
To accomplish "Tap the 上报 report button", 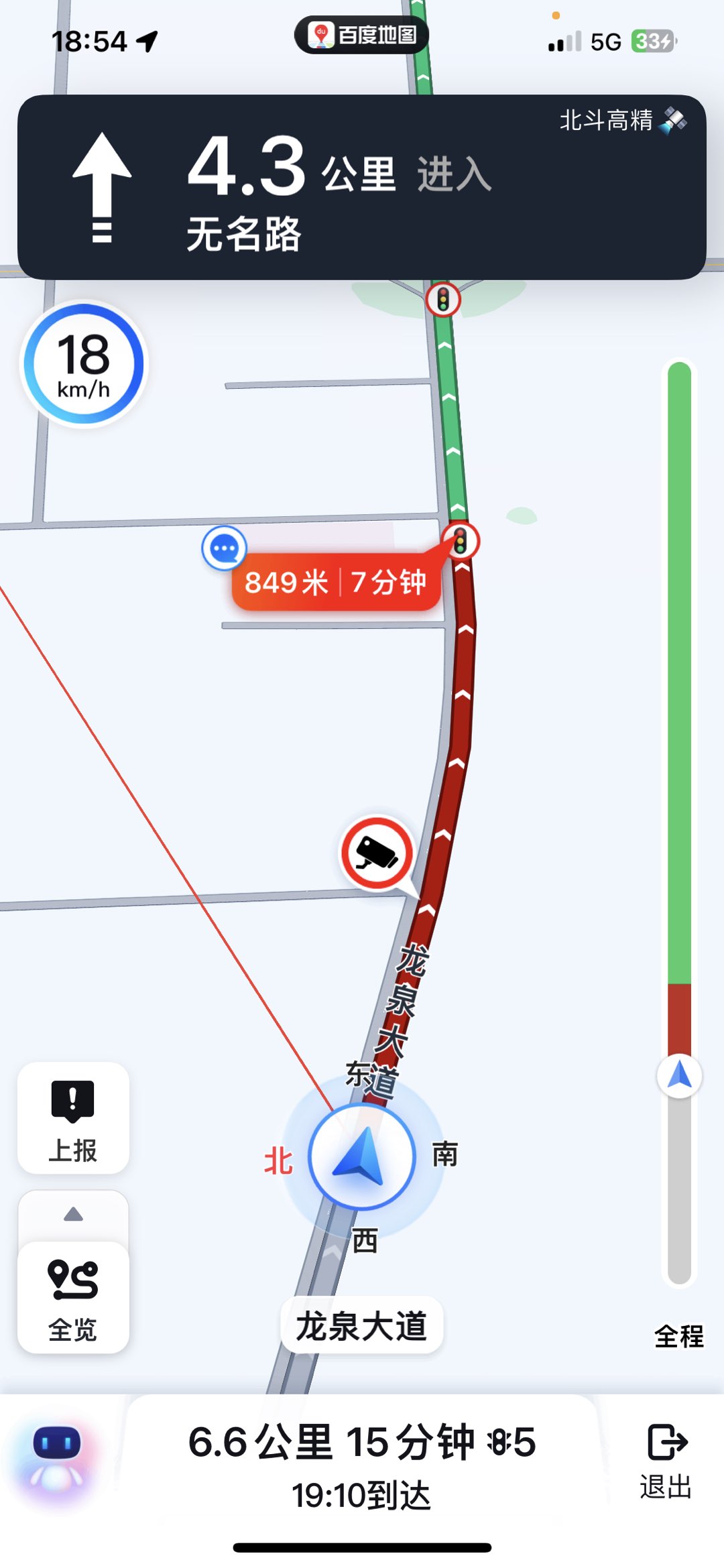I will (73, 1118).
